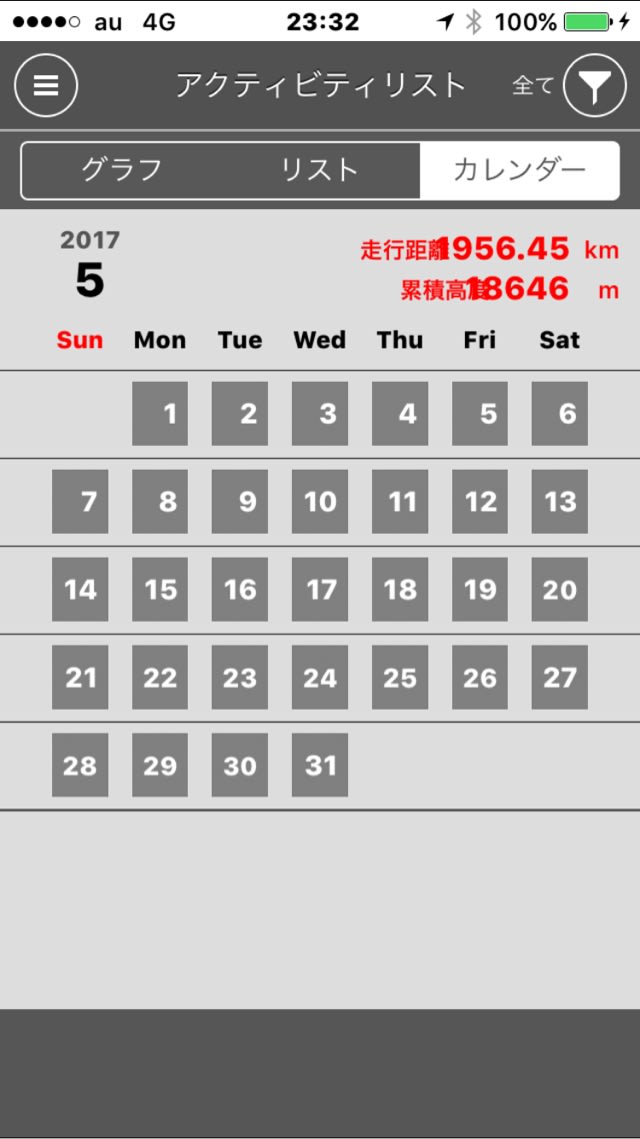
Task: Tap day 7 in the calendar
Action: coord(80,501)
